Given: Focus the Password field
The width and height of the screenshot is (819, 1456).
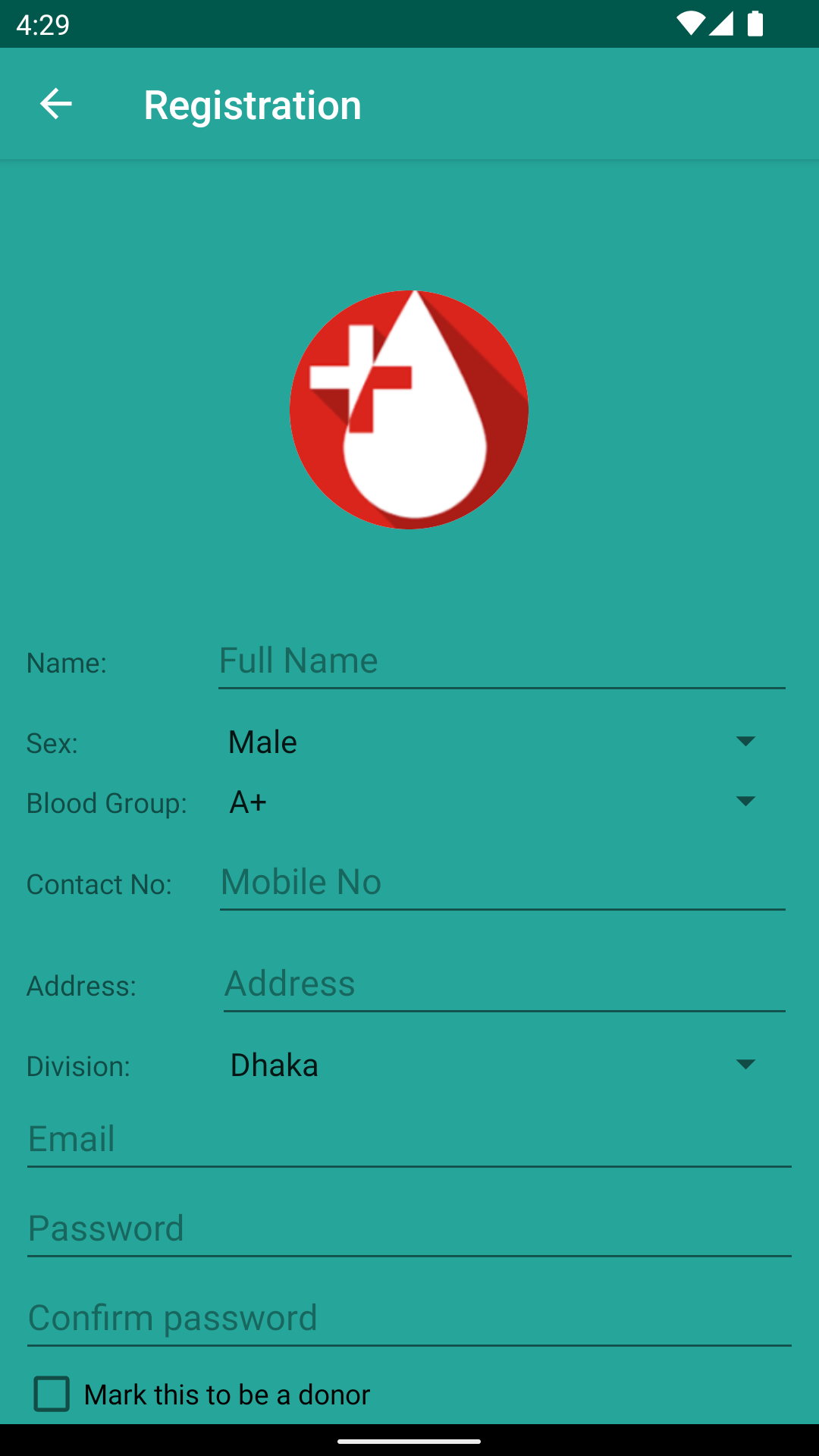Looking at the screenshot, I should (x=409, y=1229).
